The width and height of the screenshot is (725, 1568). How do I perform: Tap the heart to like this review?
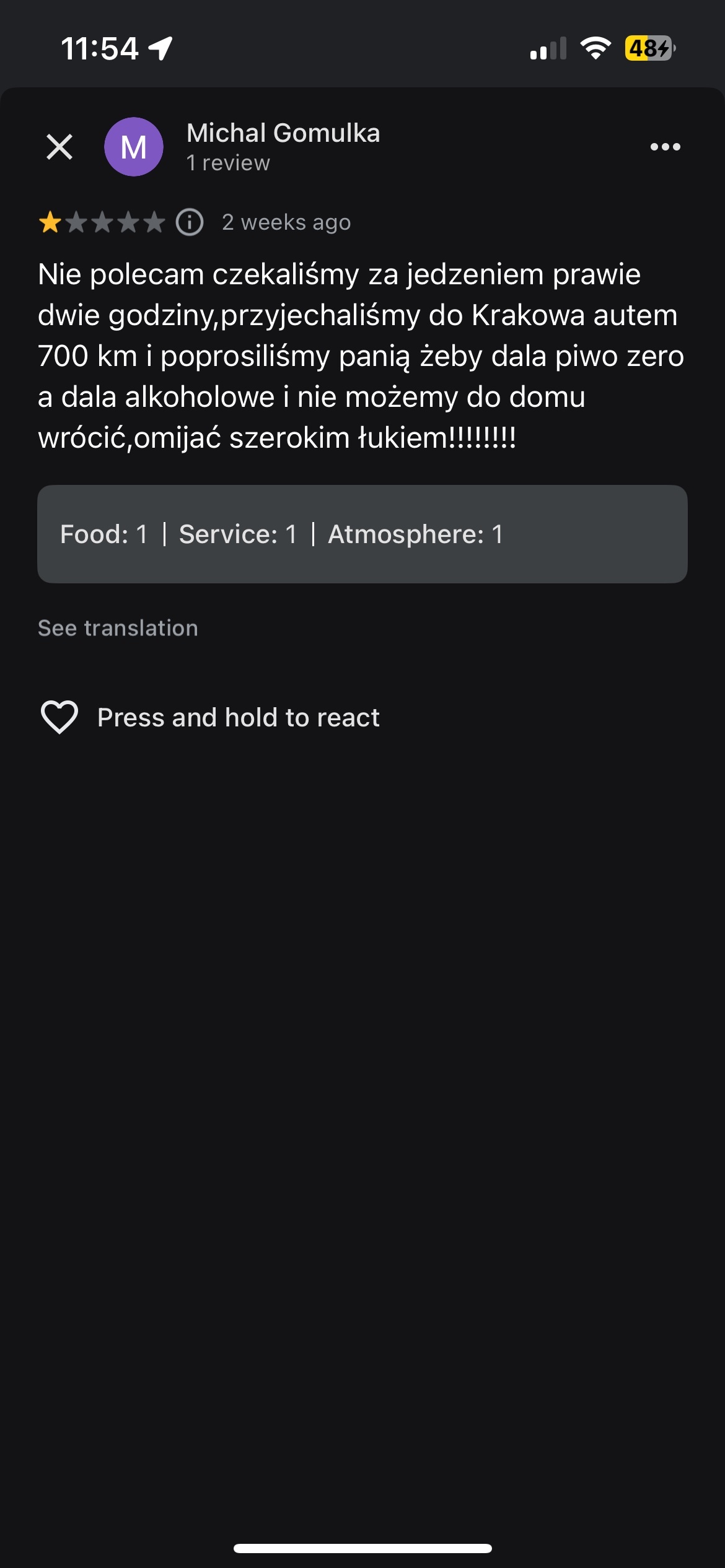pyautogui.click(x=59, y=717)
